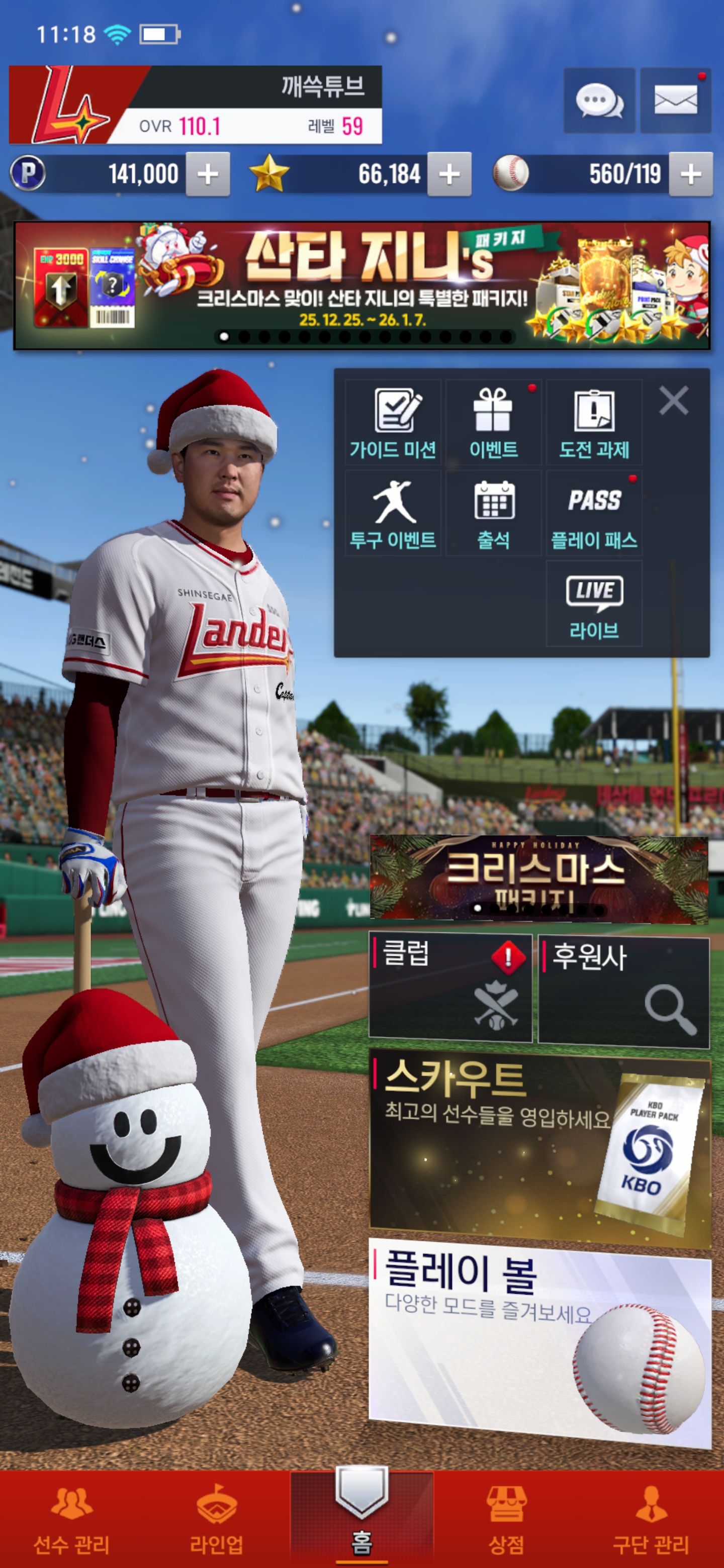Image resolution: width=724 pixels, height=1568 pixels.
Task: Recharge baseballs with the plus button
Action: [690, 175]
